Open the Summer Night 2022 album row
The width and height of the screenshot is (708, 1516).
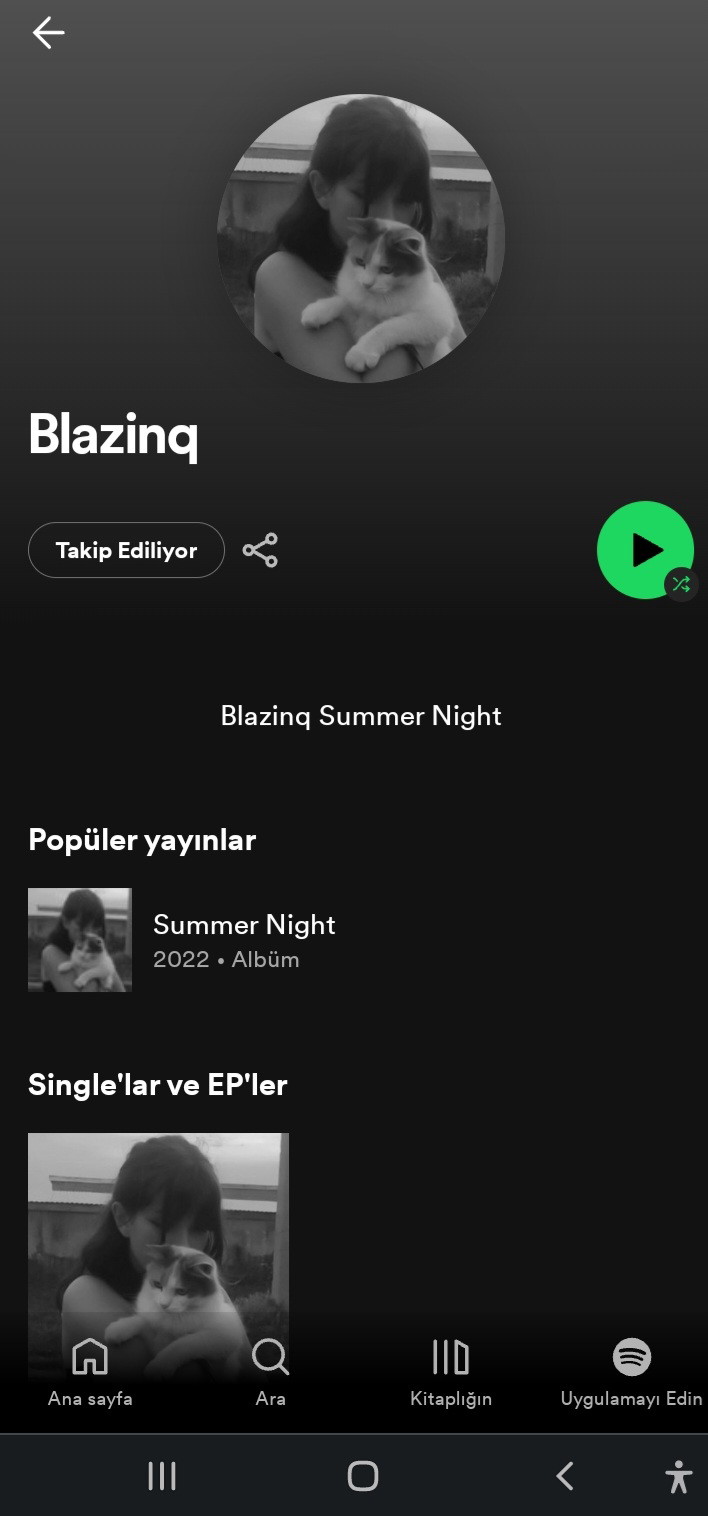click(x=354, y=940)
